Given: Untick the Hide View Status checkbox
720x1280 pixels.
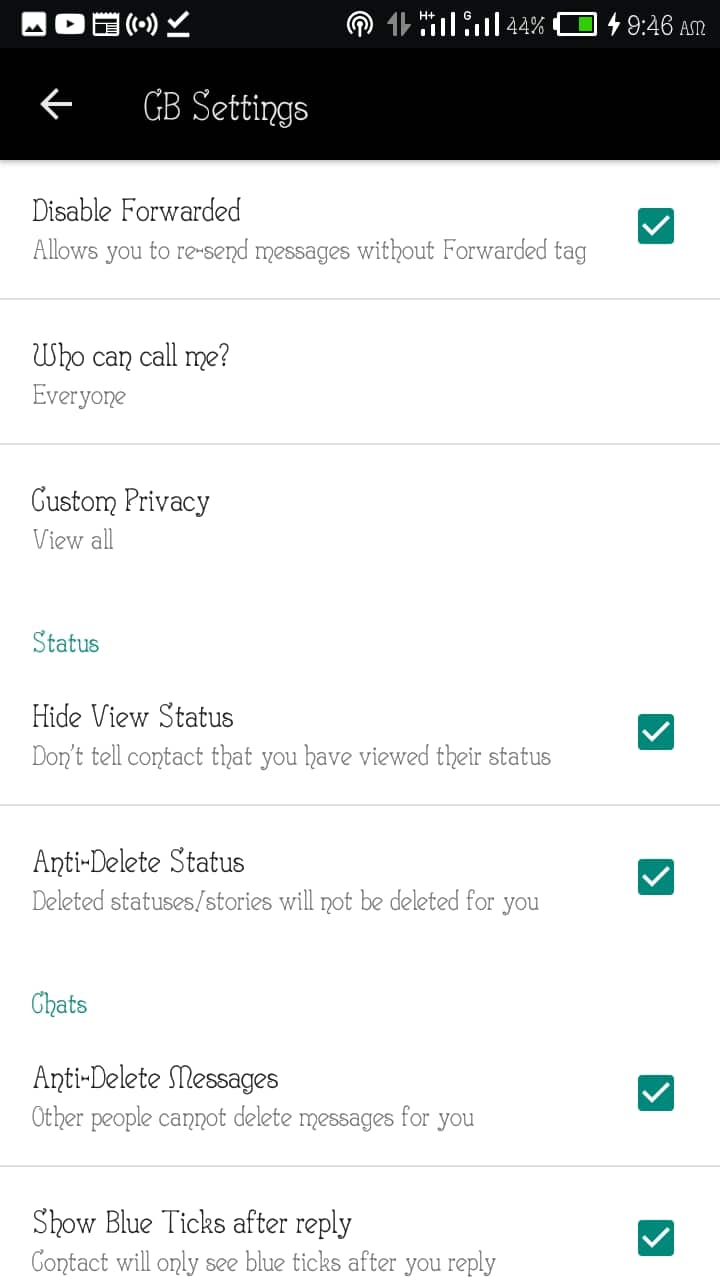Looking at the screenshot, I should point(656,732).
